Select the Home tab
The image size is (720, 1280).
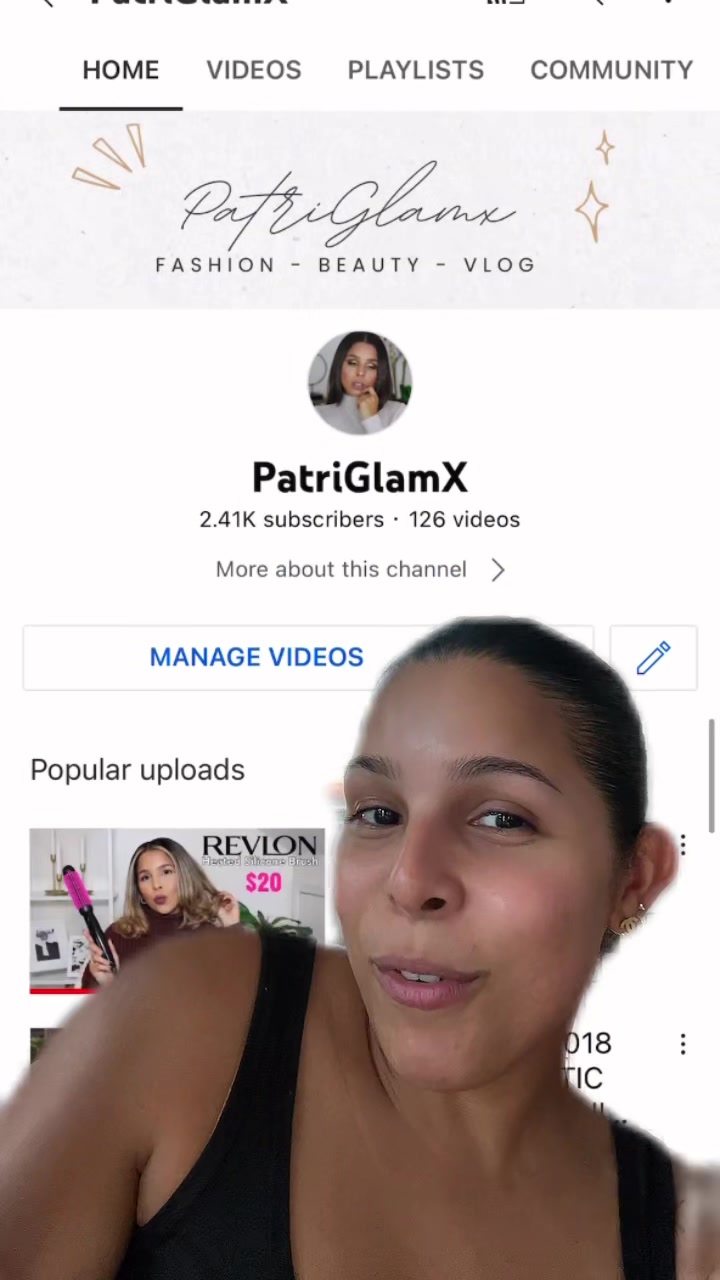pos(120,70)
